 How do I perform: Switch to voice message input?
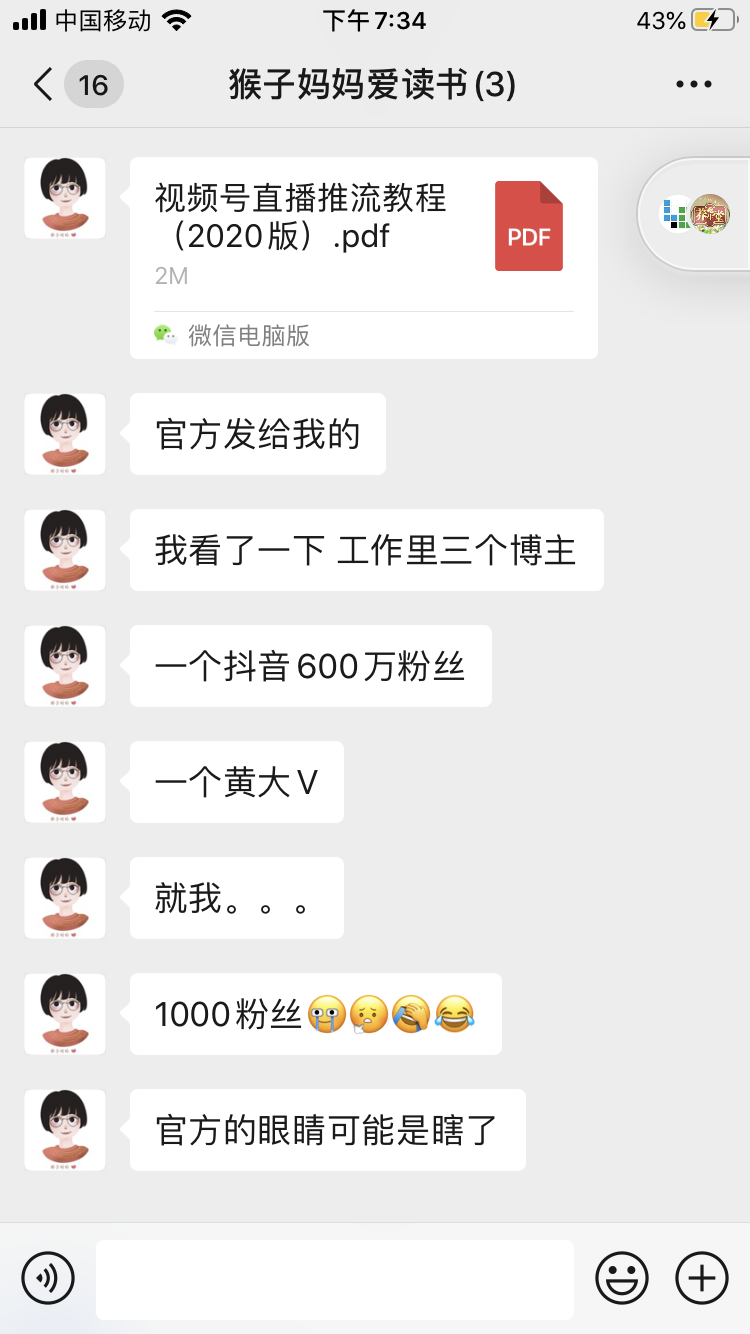coord(48,1278)
